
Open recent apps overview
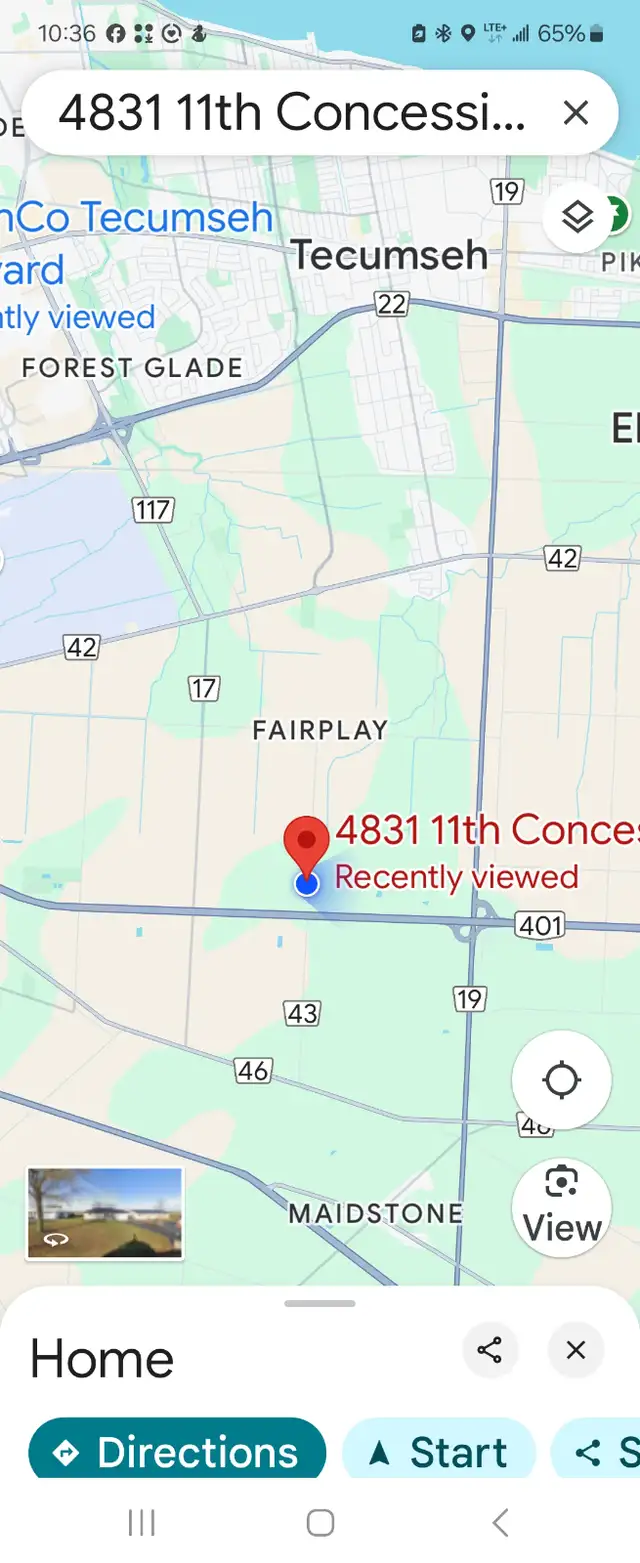click(x=142, y=1523)
